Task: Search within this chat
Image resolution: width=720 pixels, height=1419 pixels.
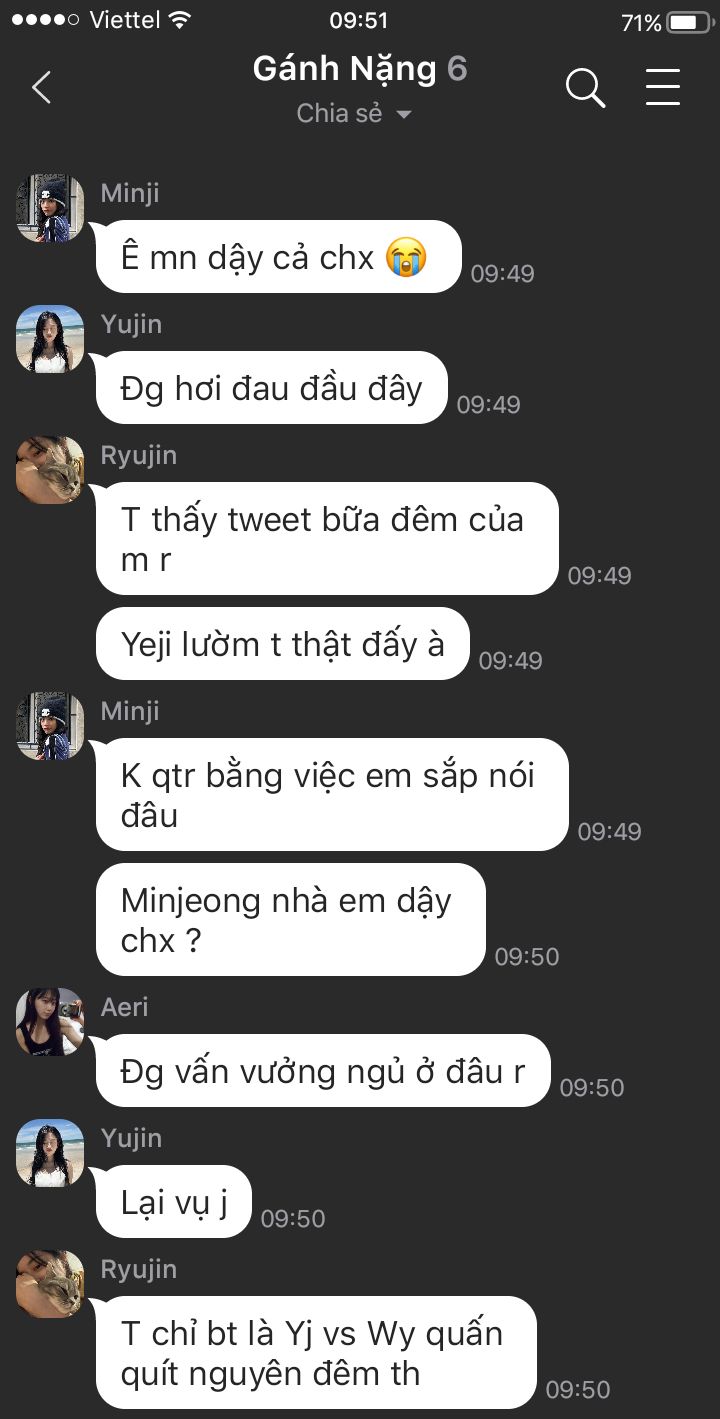Action: click(585, 88)
